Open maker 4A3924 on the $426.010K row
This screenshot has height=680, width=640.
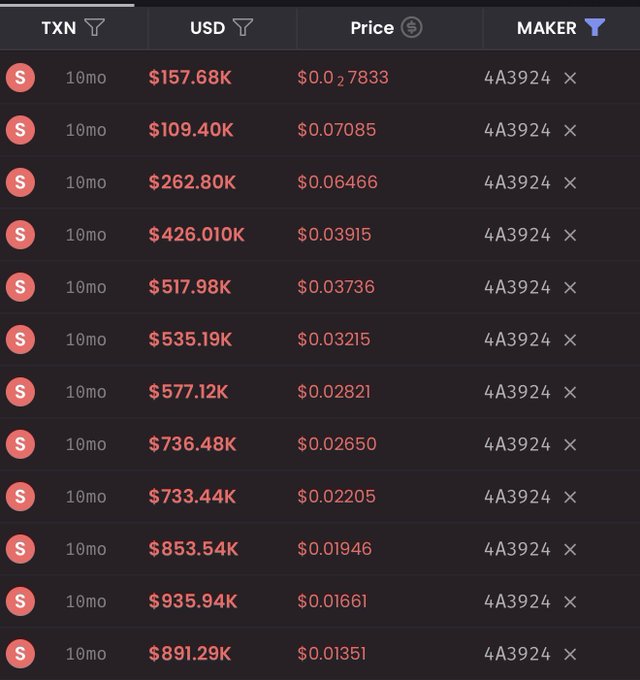click(517, 235)
